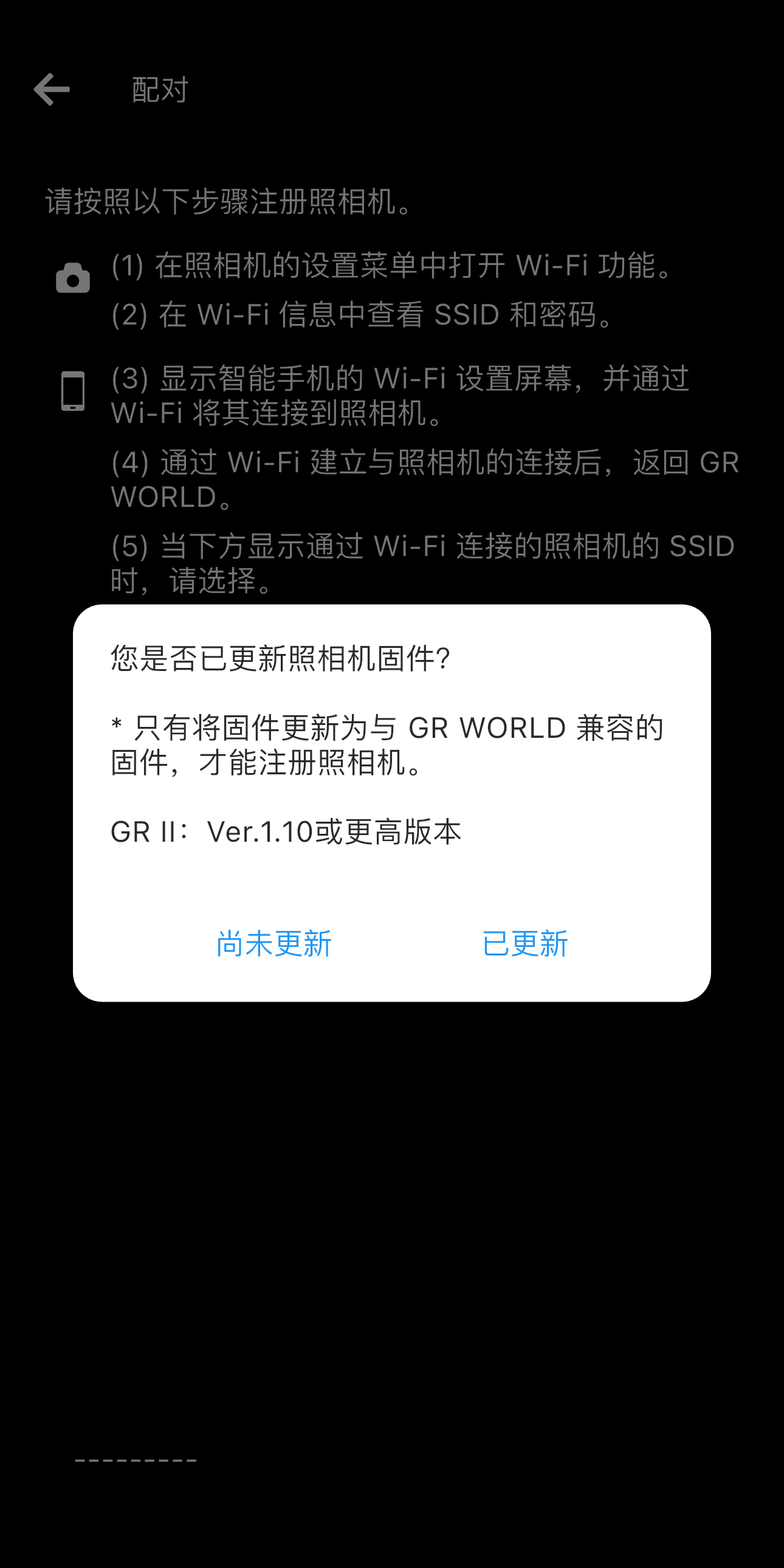Tap the 已更新 button in the dialog
Image resolution: width=784 pixels, height=1568 pixels.
click(x=524, y=943)
